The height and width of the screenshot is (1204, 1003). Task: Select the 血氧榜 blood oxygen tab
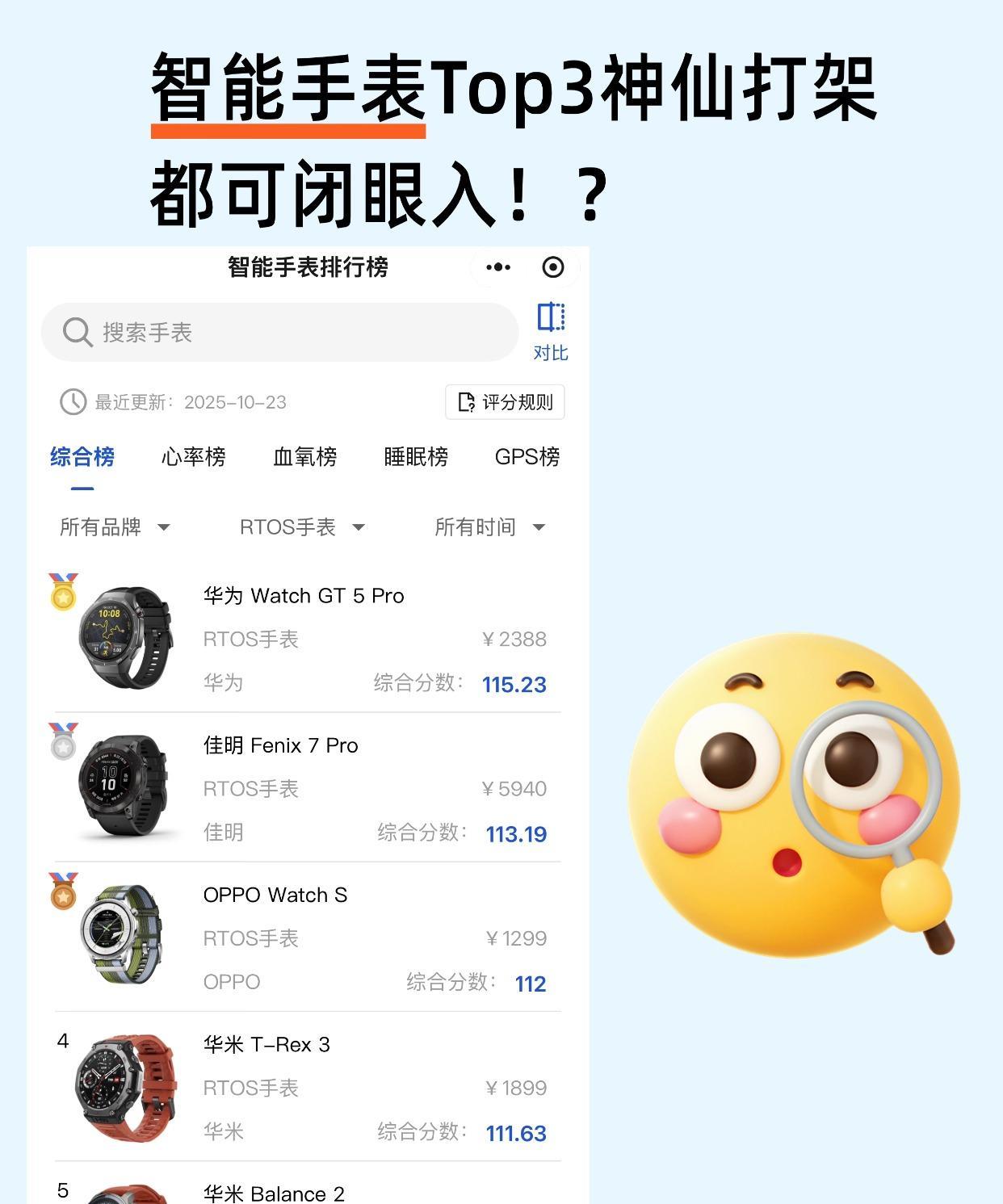click(x=304, y=457)
